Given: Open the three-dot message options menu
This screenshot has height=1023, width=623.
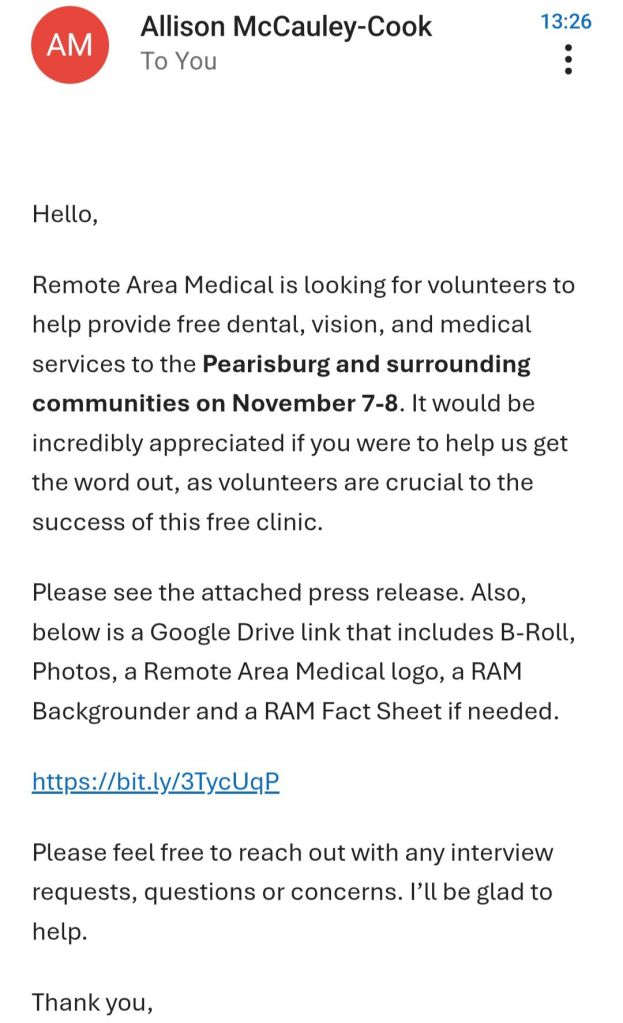Looking at the screenshot, I should [568, 59].
